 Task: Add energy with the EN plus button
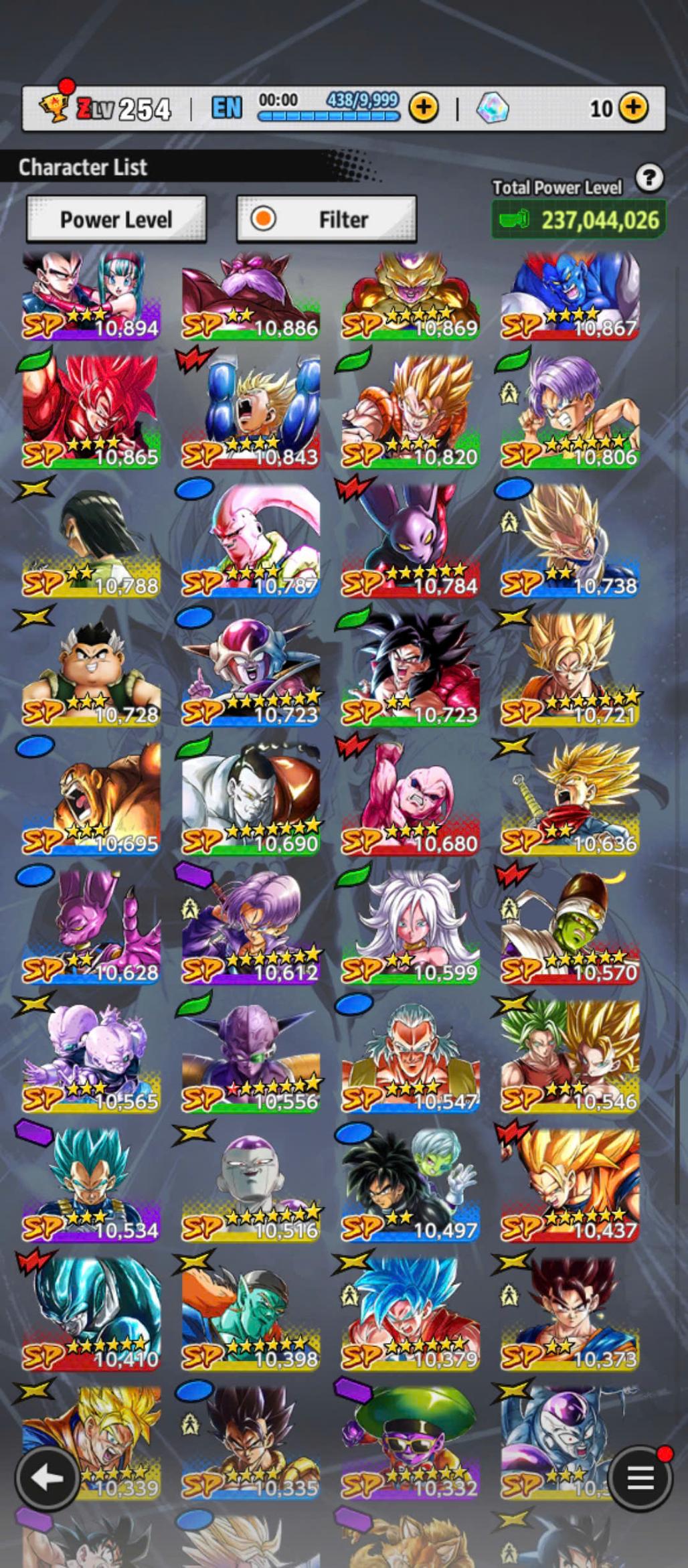point(424,107)
